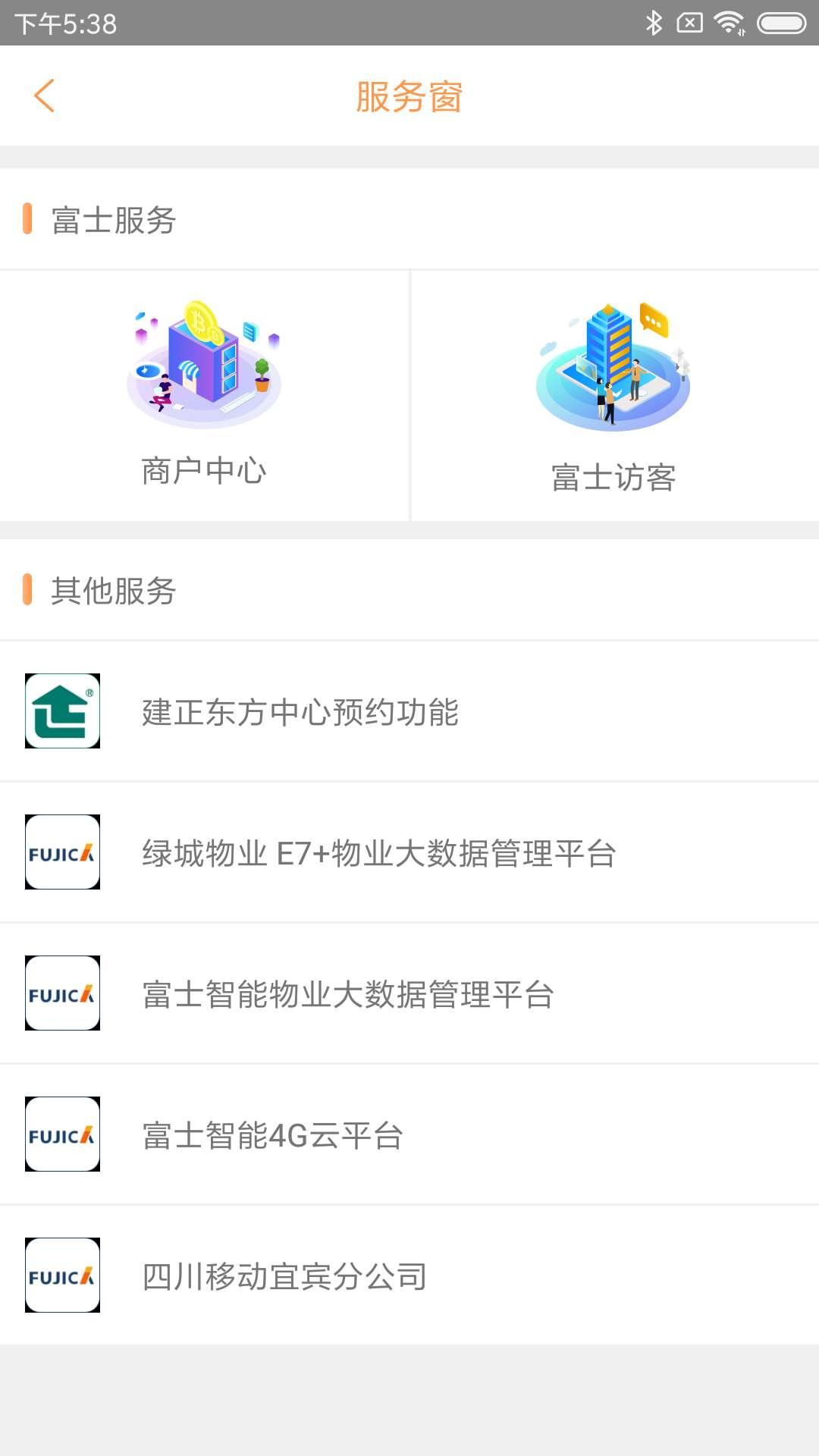Screen dimensions: 819x1456
Task: Select 绿城物业 E7+物业大数据管理平台
Action: click(x=378, y=853)
